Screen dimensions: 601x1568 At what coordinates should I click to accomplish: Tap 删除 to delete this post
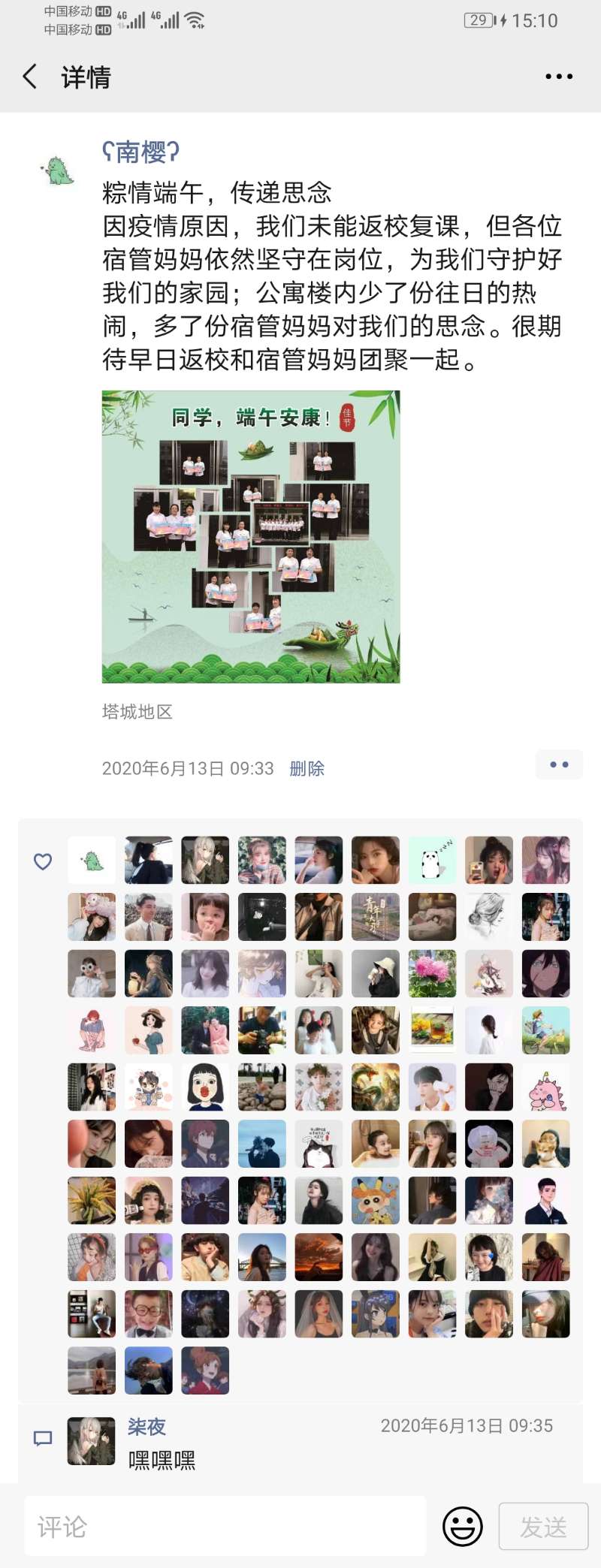[307, 768]
